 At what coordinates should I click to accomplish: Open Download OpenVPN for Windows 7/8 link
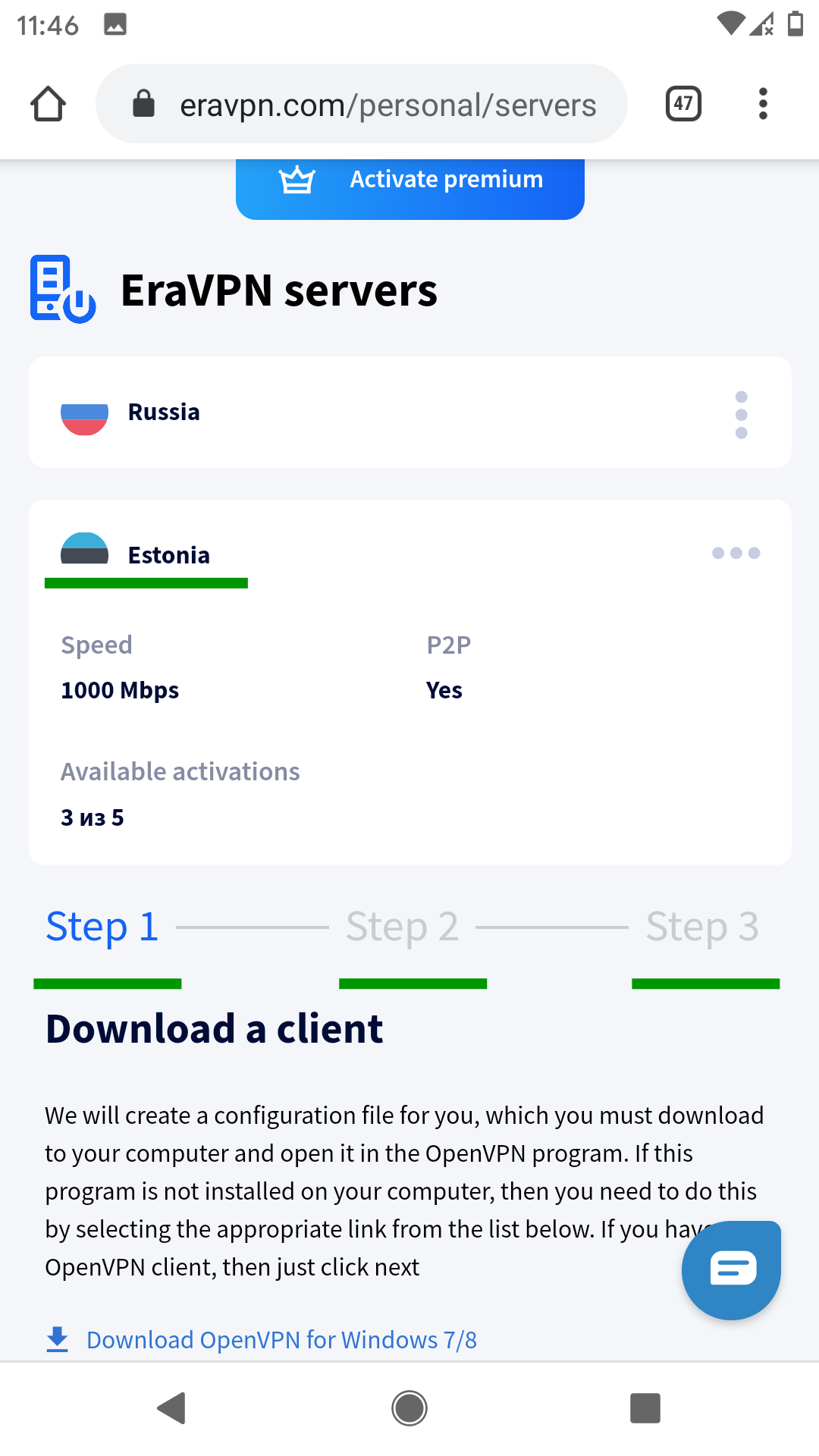pyautogui.click(x=281, y=1340)
